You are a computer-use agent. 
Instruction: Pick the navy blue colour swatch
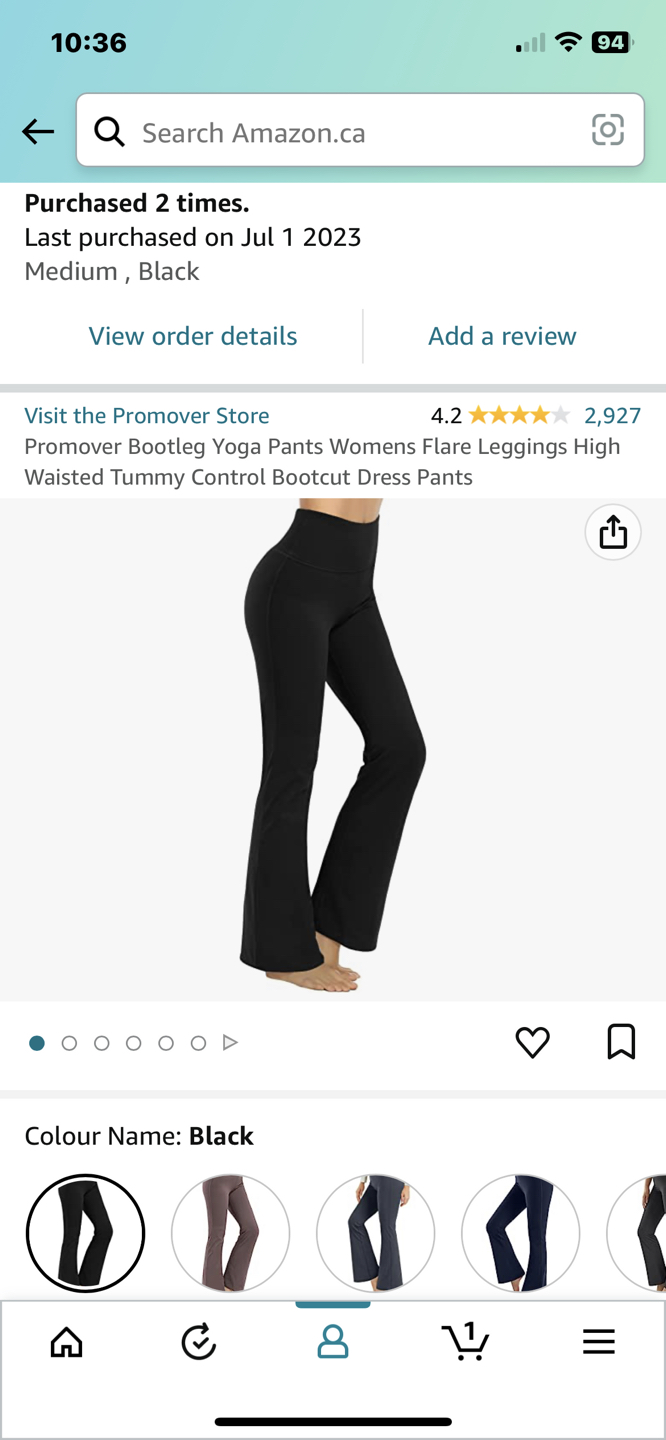click(520, 1233)
